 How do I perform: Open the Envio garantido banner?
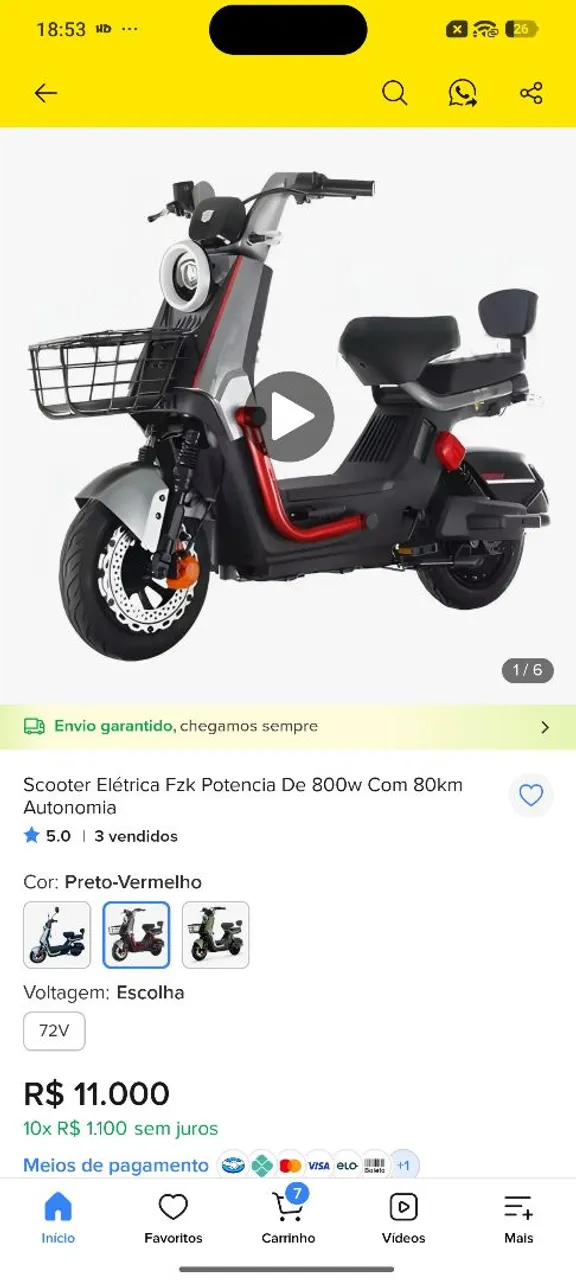(288, 727)
